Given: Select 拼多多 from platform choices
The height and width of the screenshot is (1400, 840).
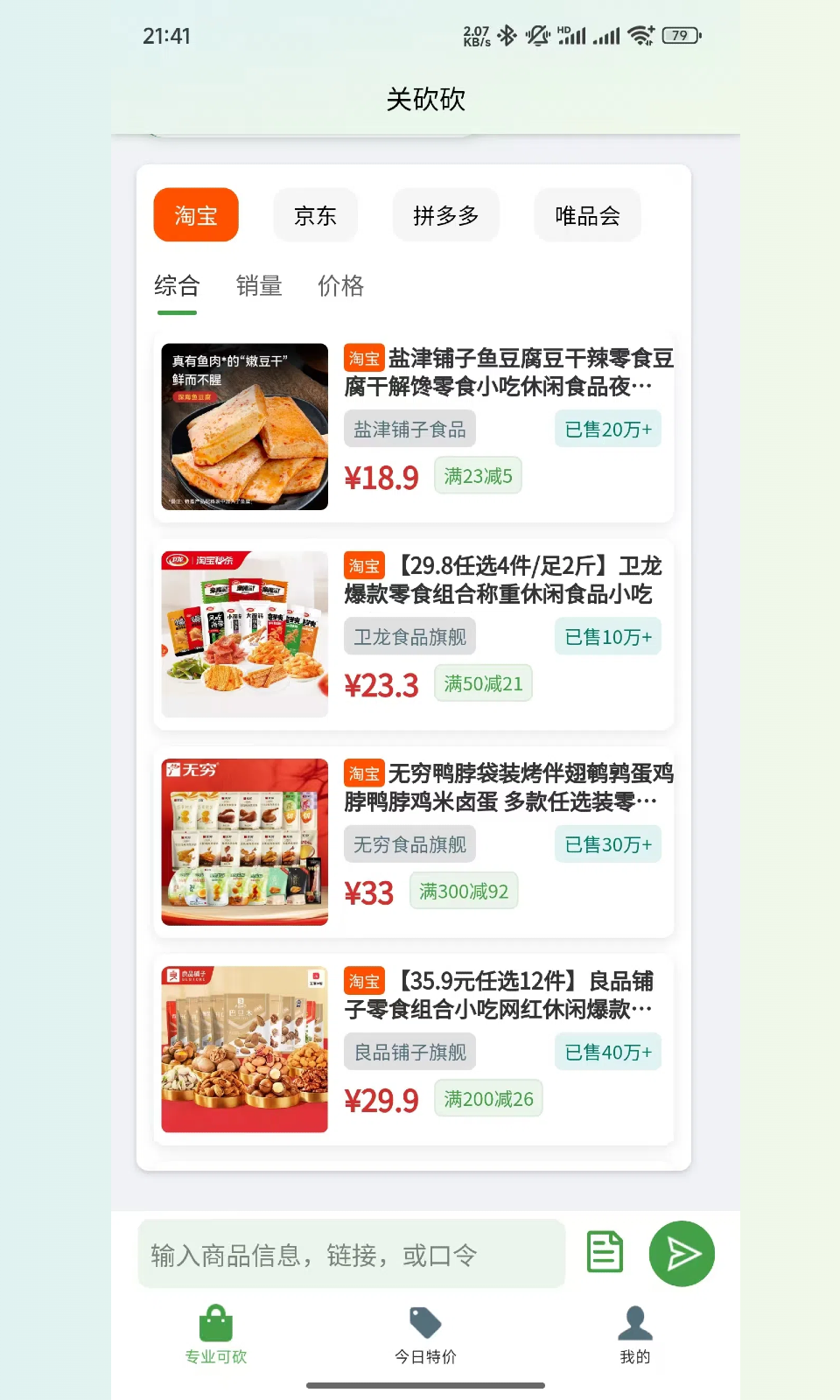Looking at the screenshot, I should (446, 215).
